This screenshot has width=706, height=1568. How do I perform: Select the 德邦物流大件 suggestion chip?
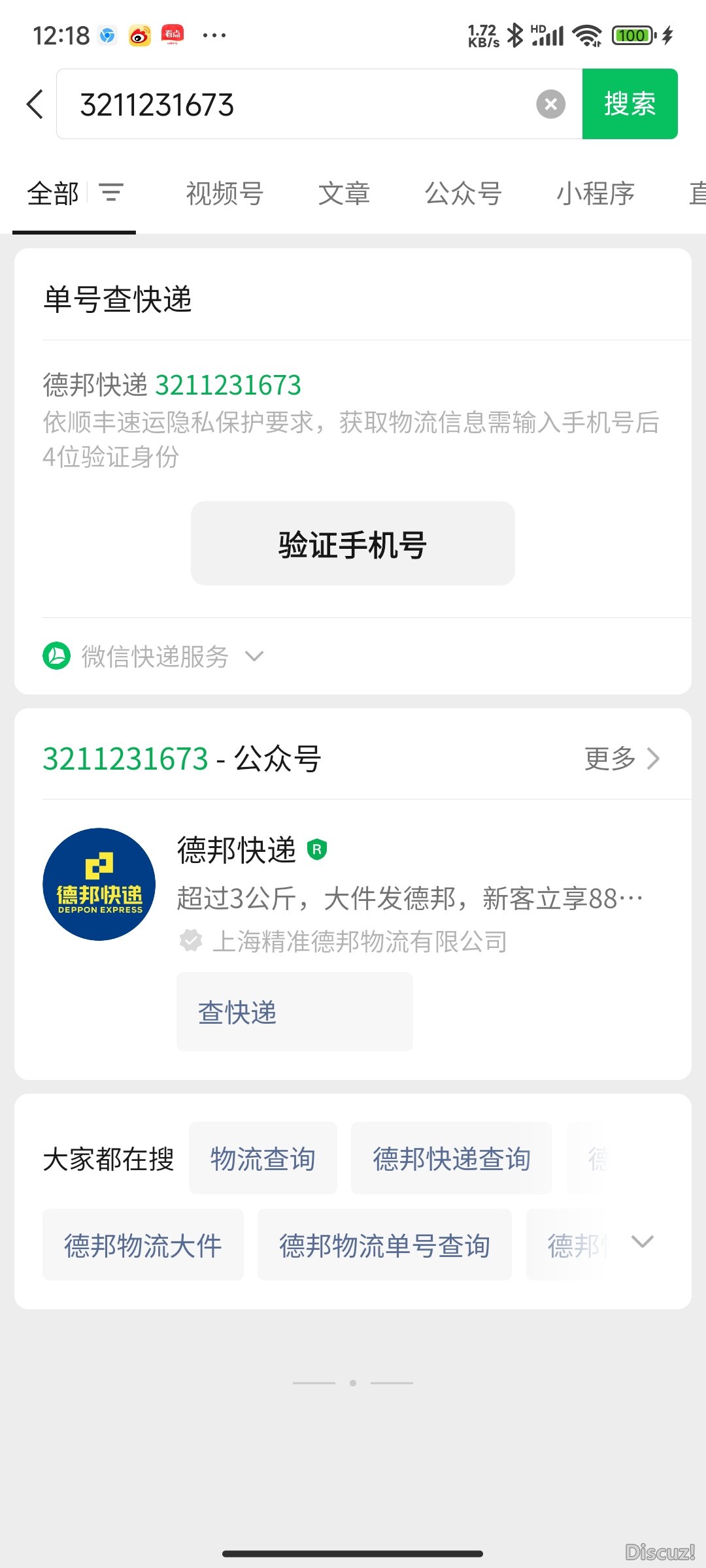click(x=143, y=1245)
